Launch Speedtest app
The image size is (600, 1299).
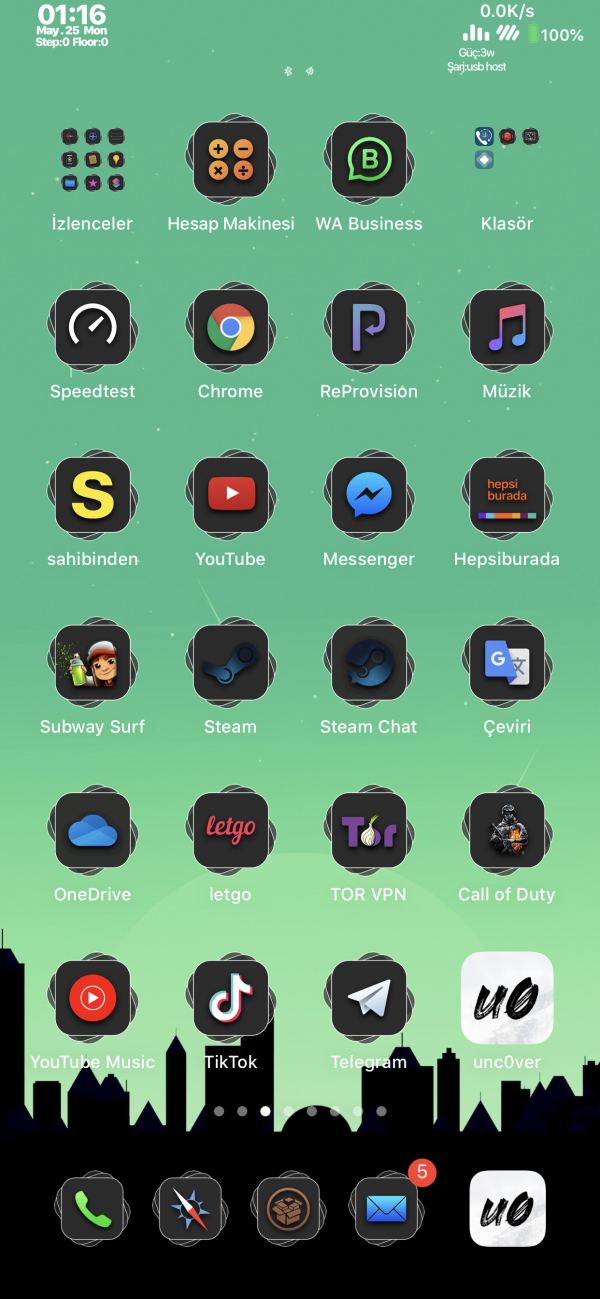tap(92, 327)
